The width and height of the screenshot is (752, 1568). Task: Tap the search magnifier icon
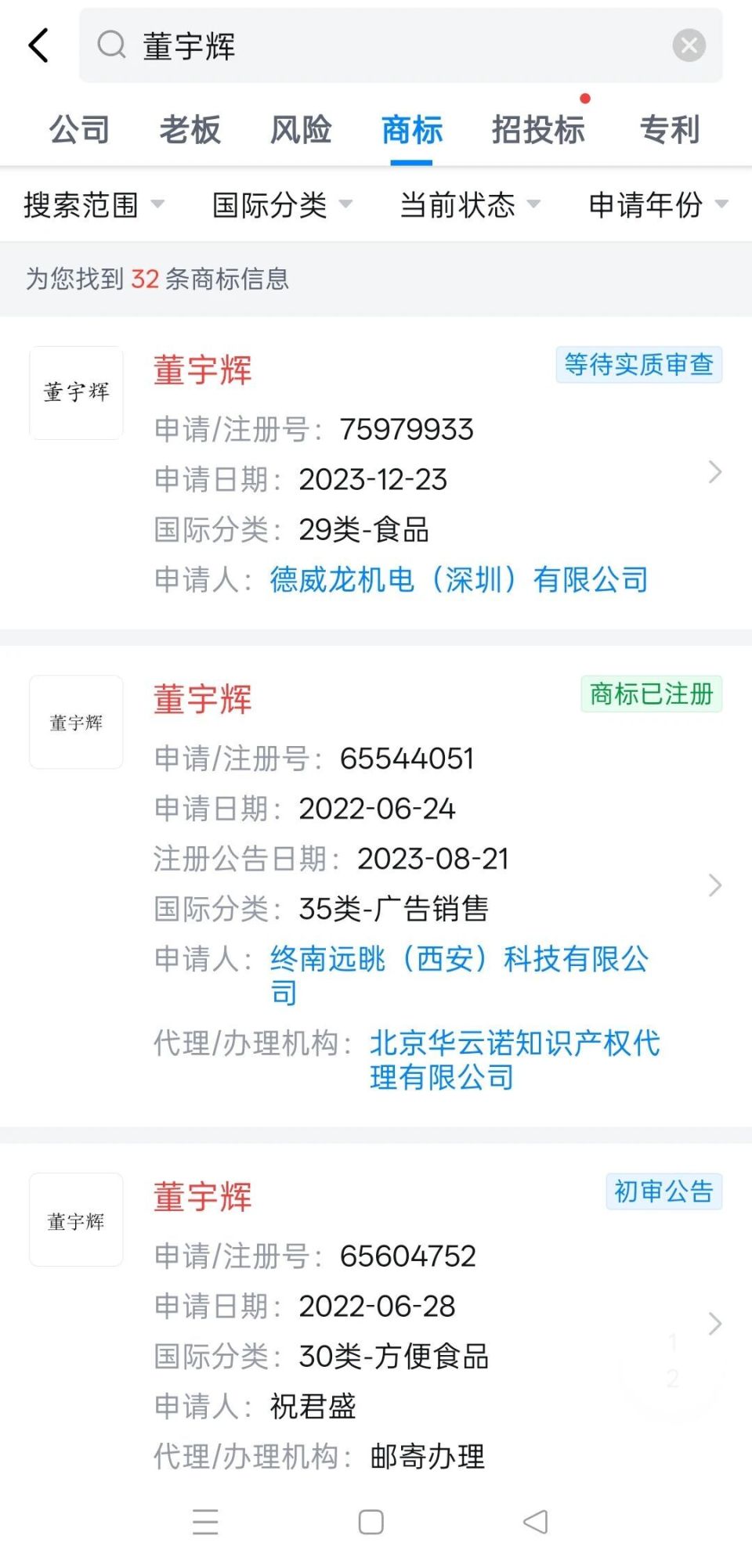(x=111, y=45)
